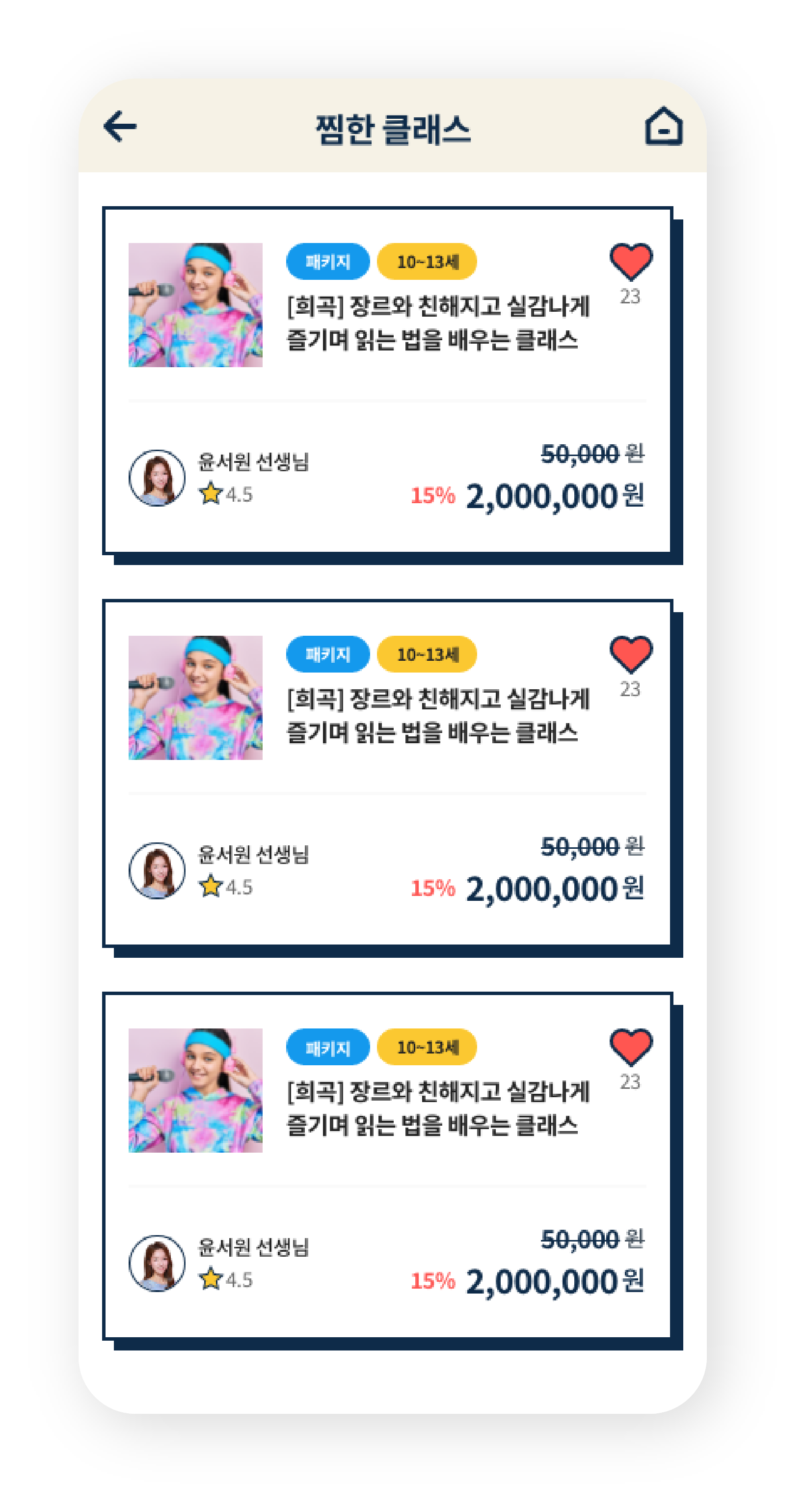
Task: Open the second 희곡 class card
Action: click(x=438, y=716)
